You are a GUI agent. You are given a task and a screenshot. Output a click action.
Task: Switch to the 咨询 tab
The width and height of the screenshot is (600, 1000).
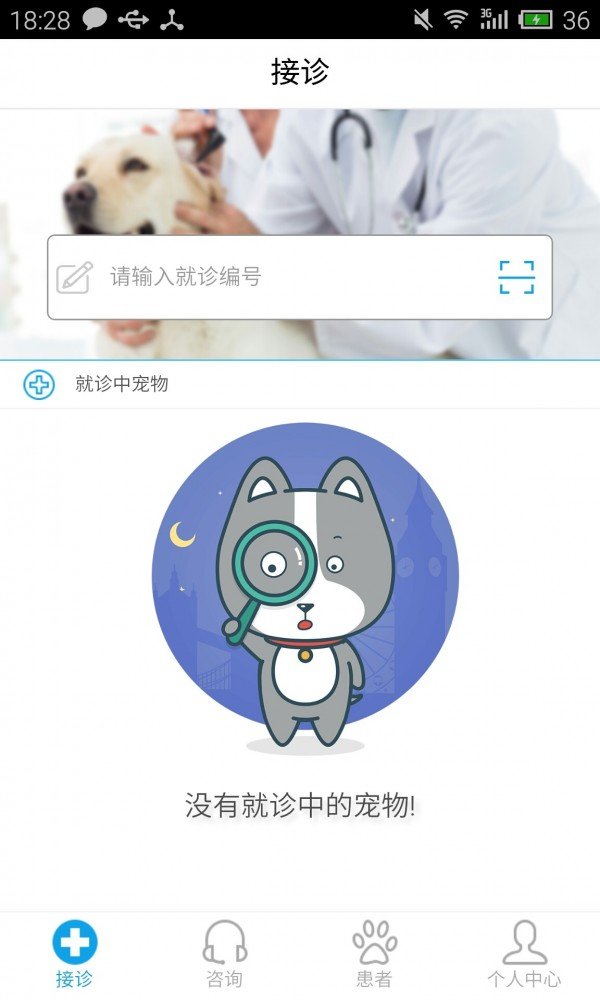(x=224, y=955)
